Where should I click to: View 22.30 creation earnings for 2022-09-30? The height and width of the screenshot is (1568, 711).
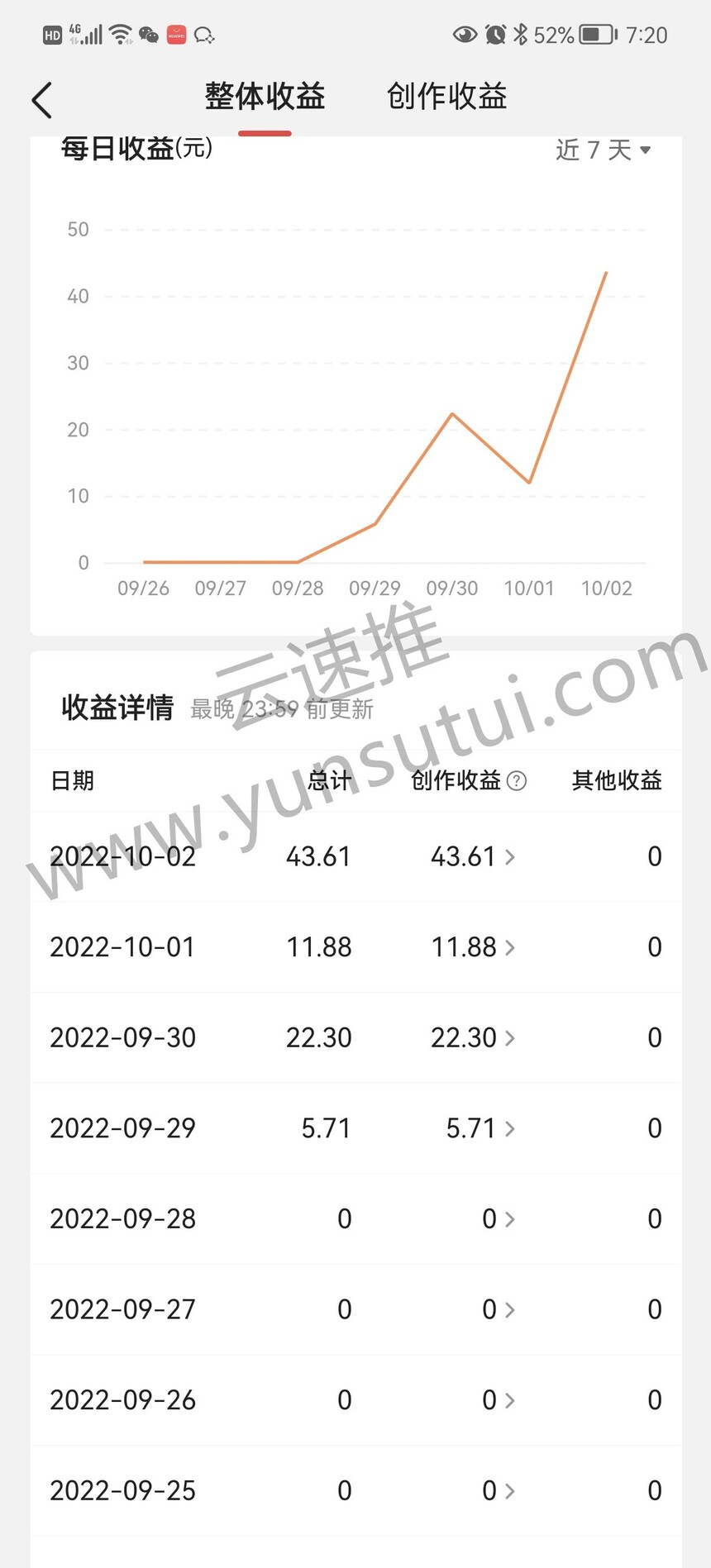[x=473, y=1037]
